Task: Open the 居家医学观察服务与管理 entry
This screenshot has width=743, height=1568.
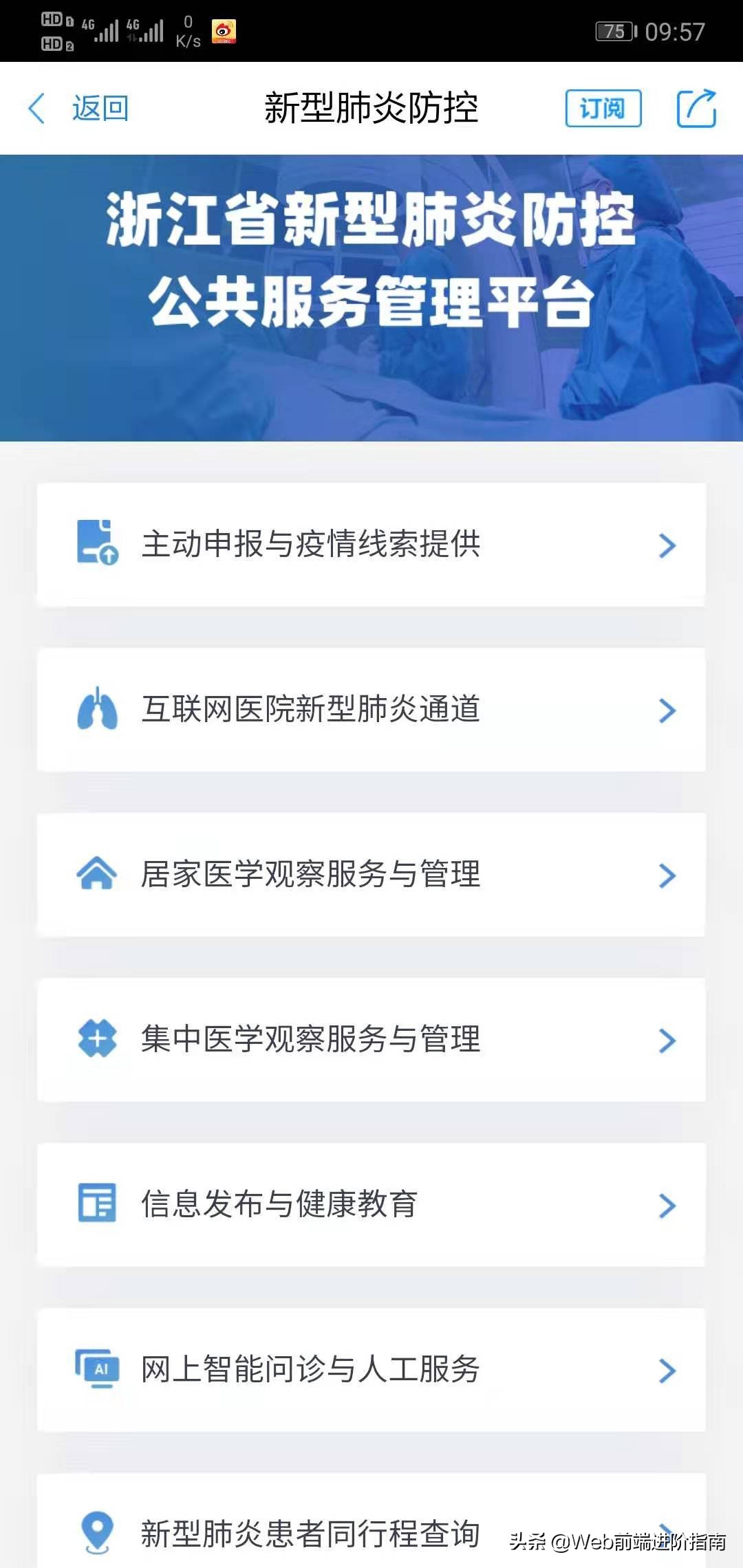Action: pos(371,875)
